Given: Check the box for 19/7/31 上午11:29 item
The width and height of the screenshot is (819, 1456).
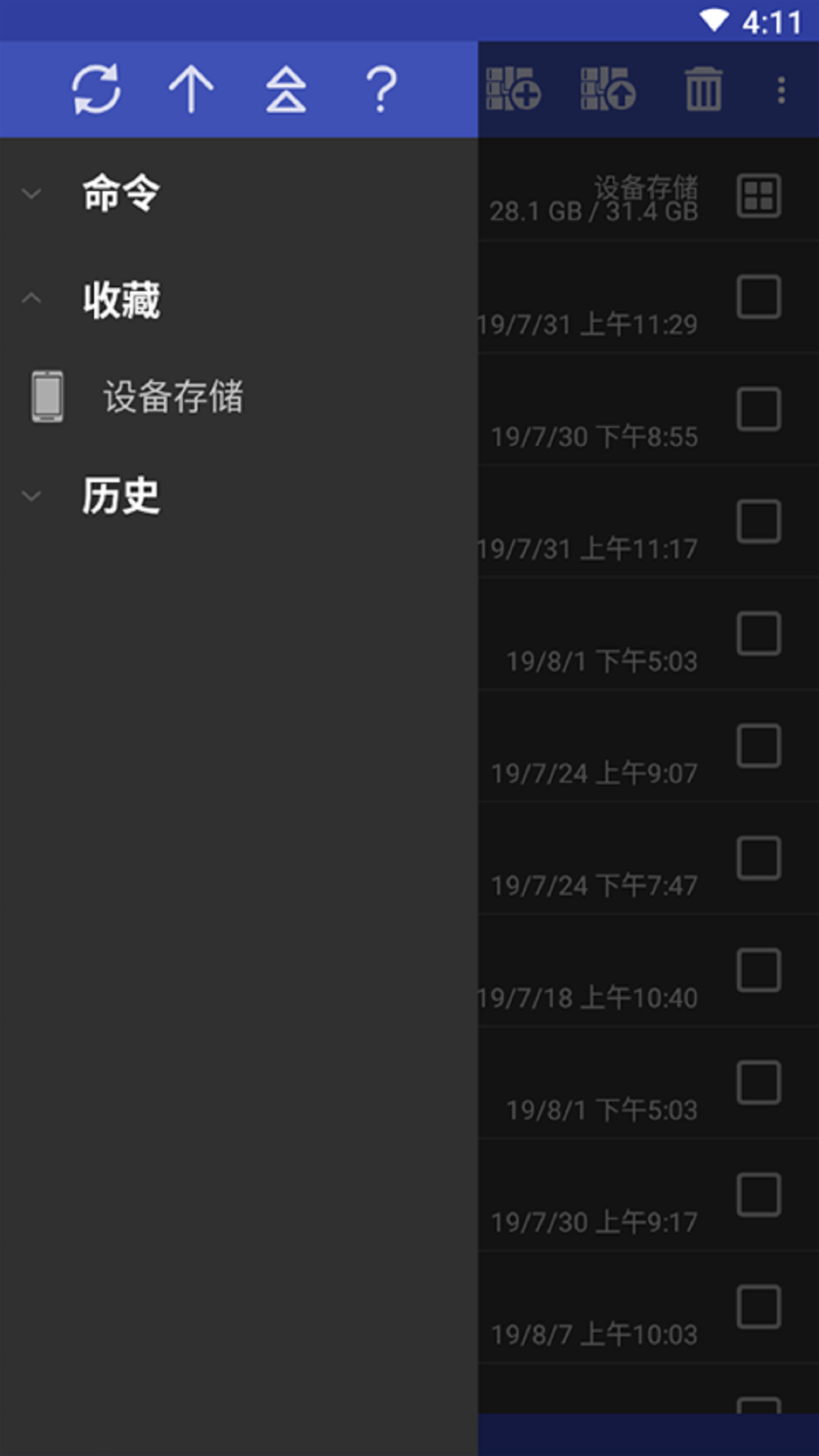Looking at the screenshot, I should (x=758, y=297).
